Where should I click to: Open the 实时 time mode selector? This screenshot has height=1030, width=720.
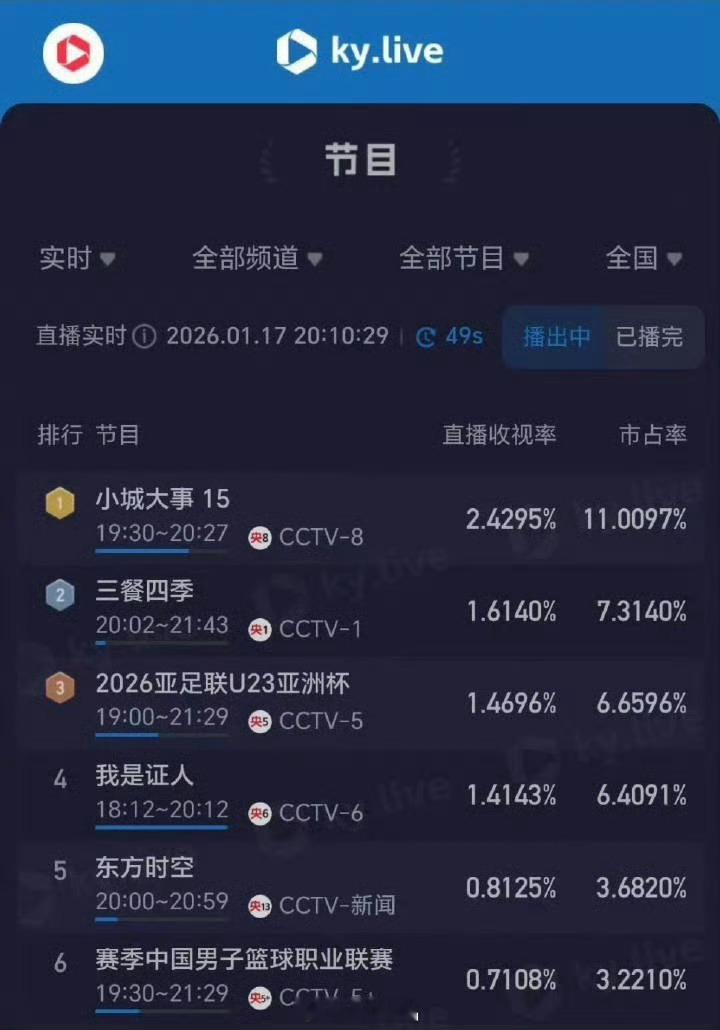click(x=77, y=258)
